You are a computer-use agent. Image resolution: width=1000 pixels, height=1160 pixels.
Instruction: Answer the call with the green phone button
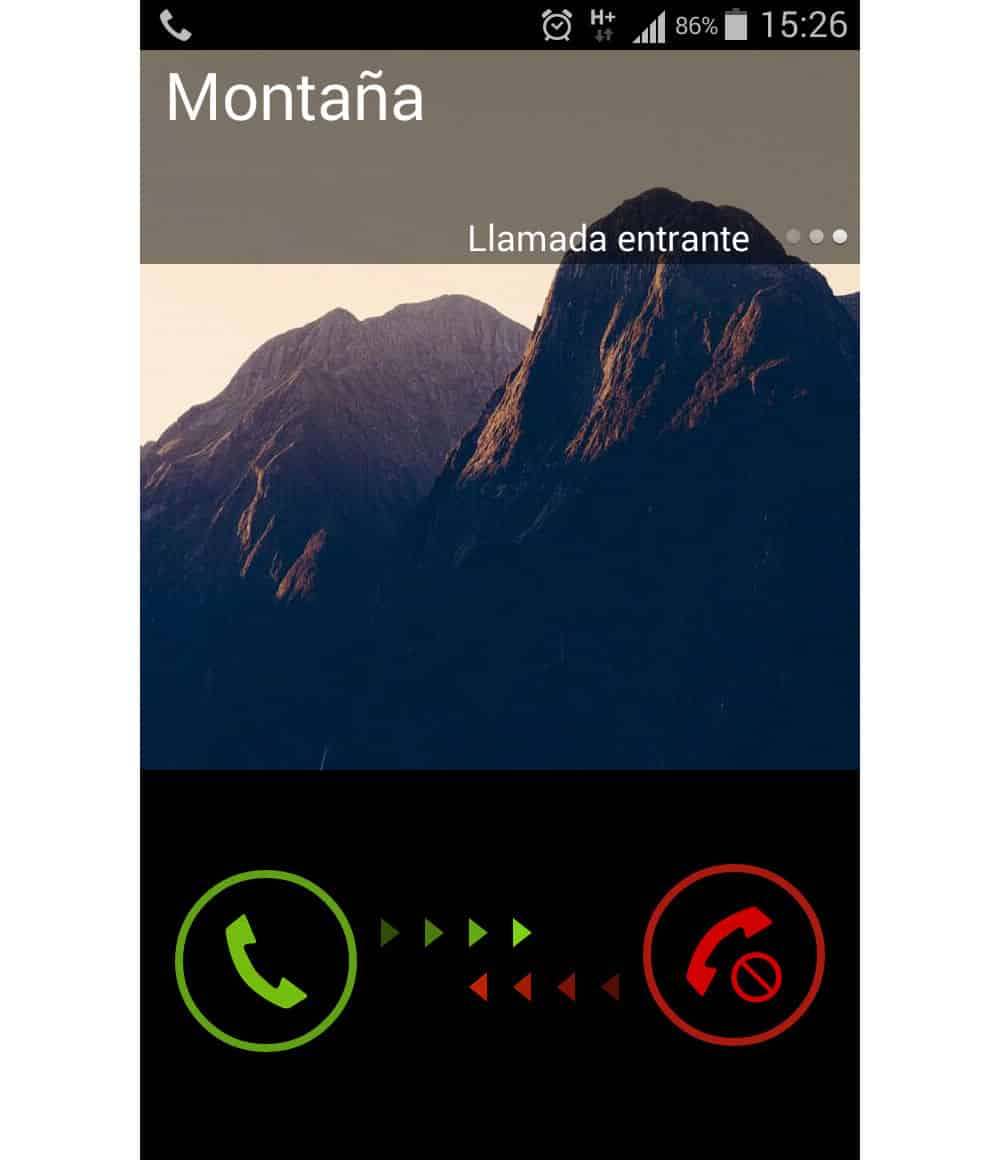pyautogui.click(x=265, y=960)
